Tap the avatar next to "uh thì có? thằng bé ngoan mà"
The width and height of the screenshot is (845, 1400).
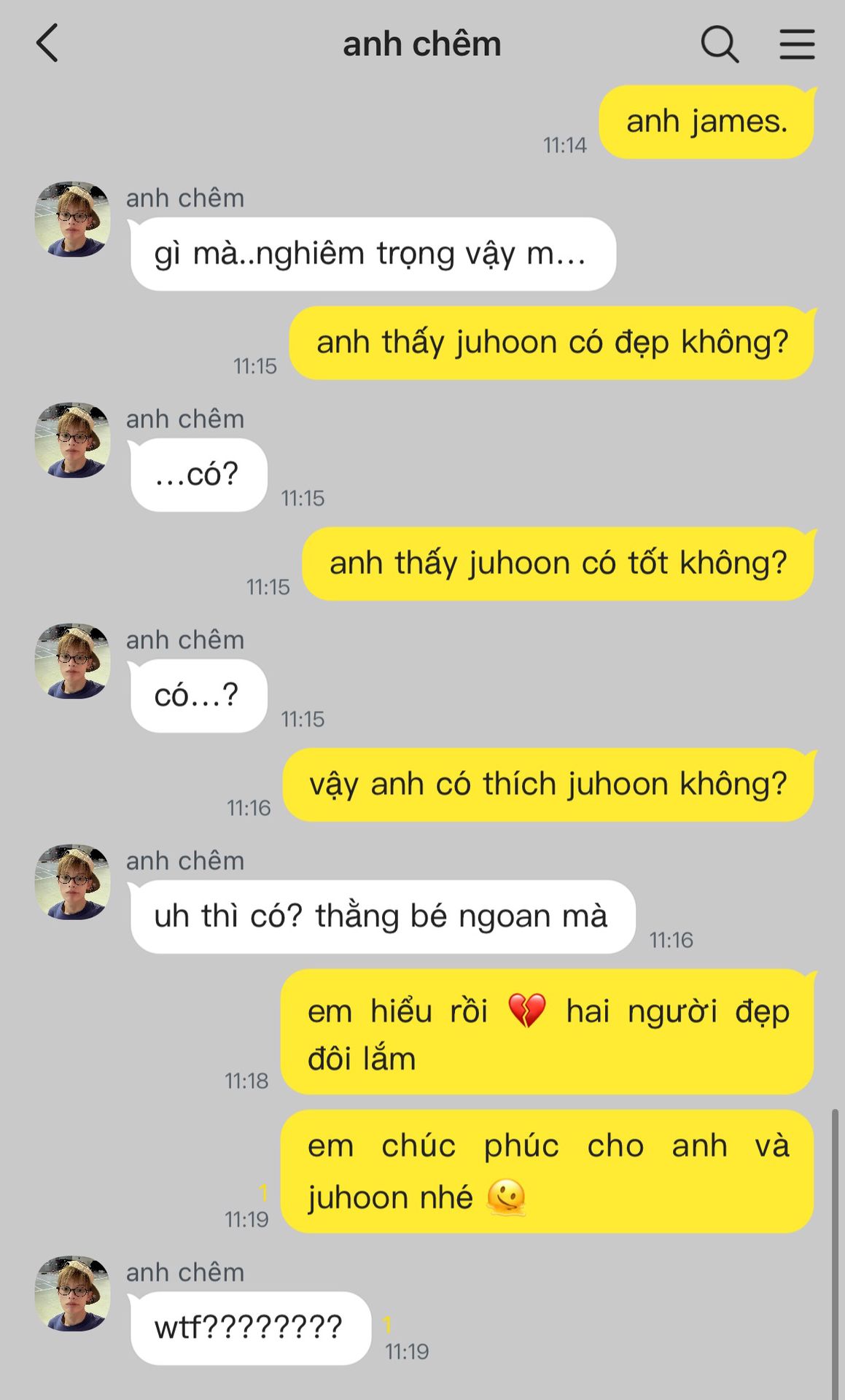73,882
